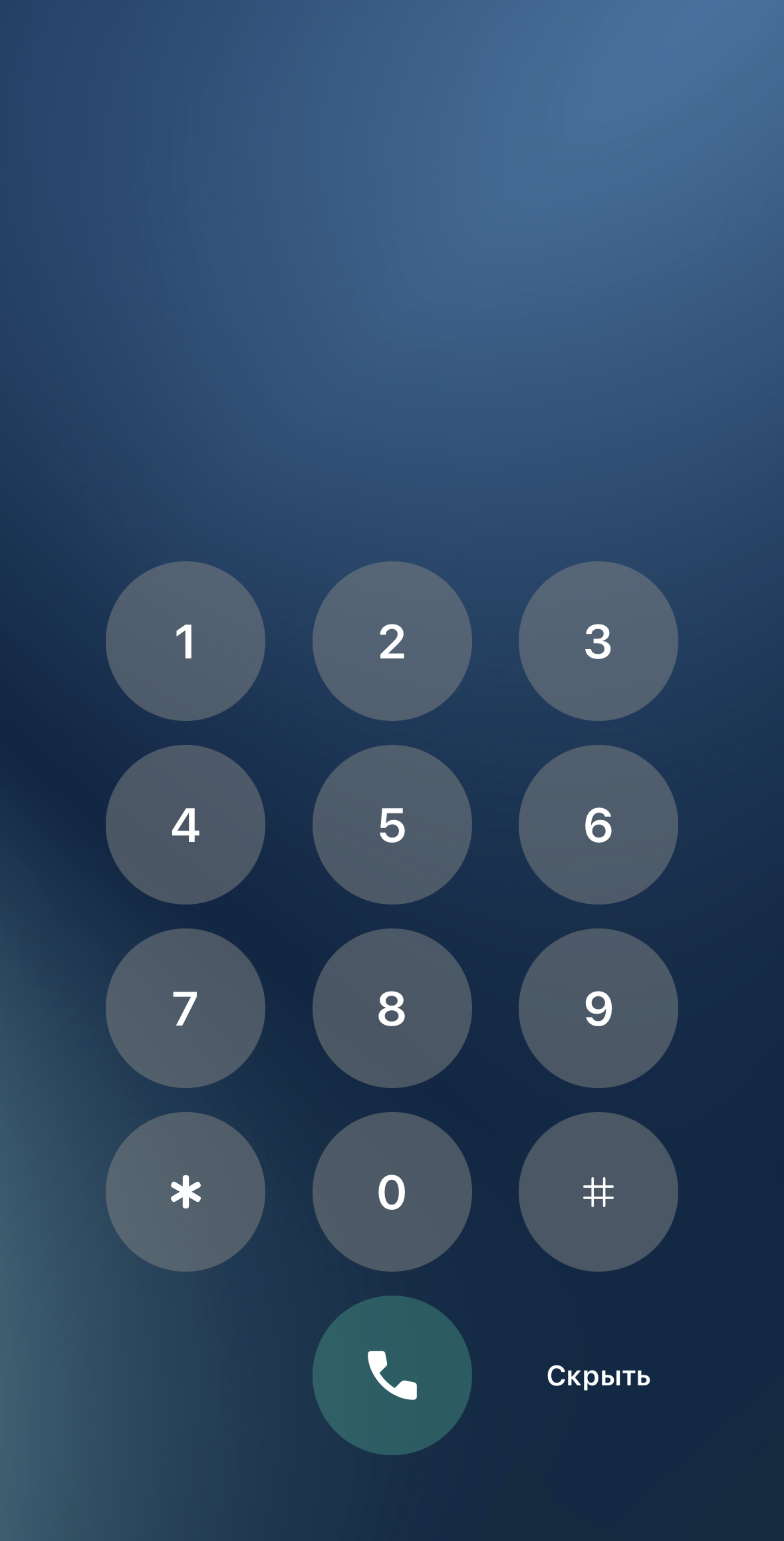Tap digit 1 on the keypad

[x=186, y=641]
